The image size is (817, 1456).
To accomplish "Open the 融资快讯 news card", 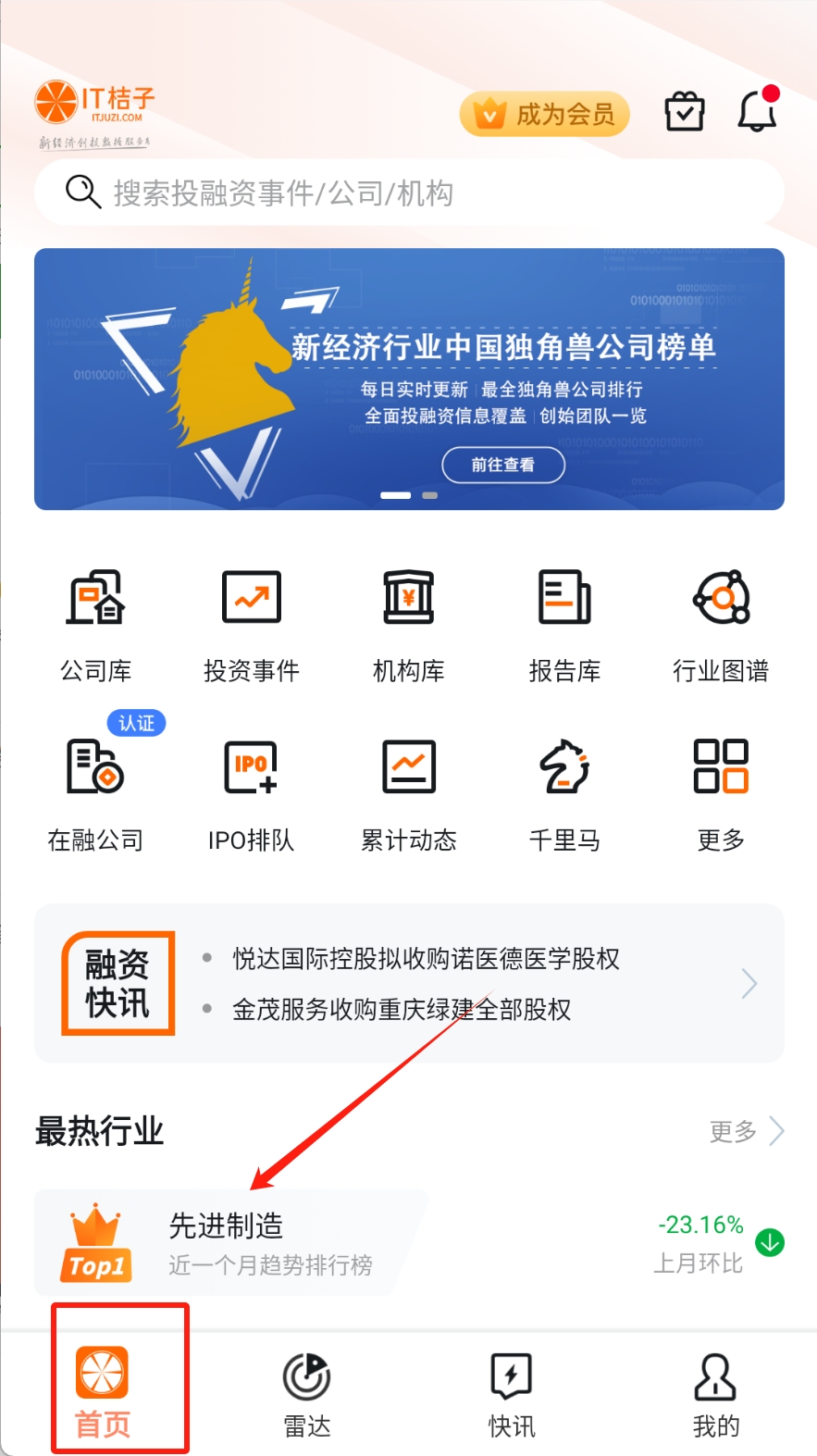I will (409, 983).
